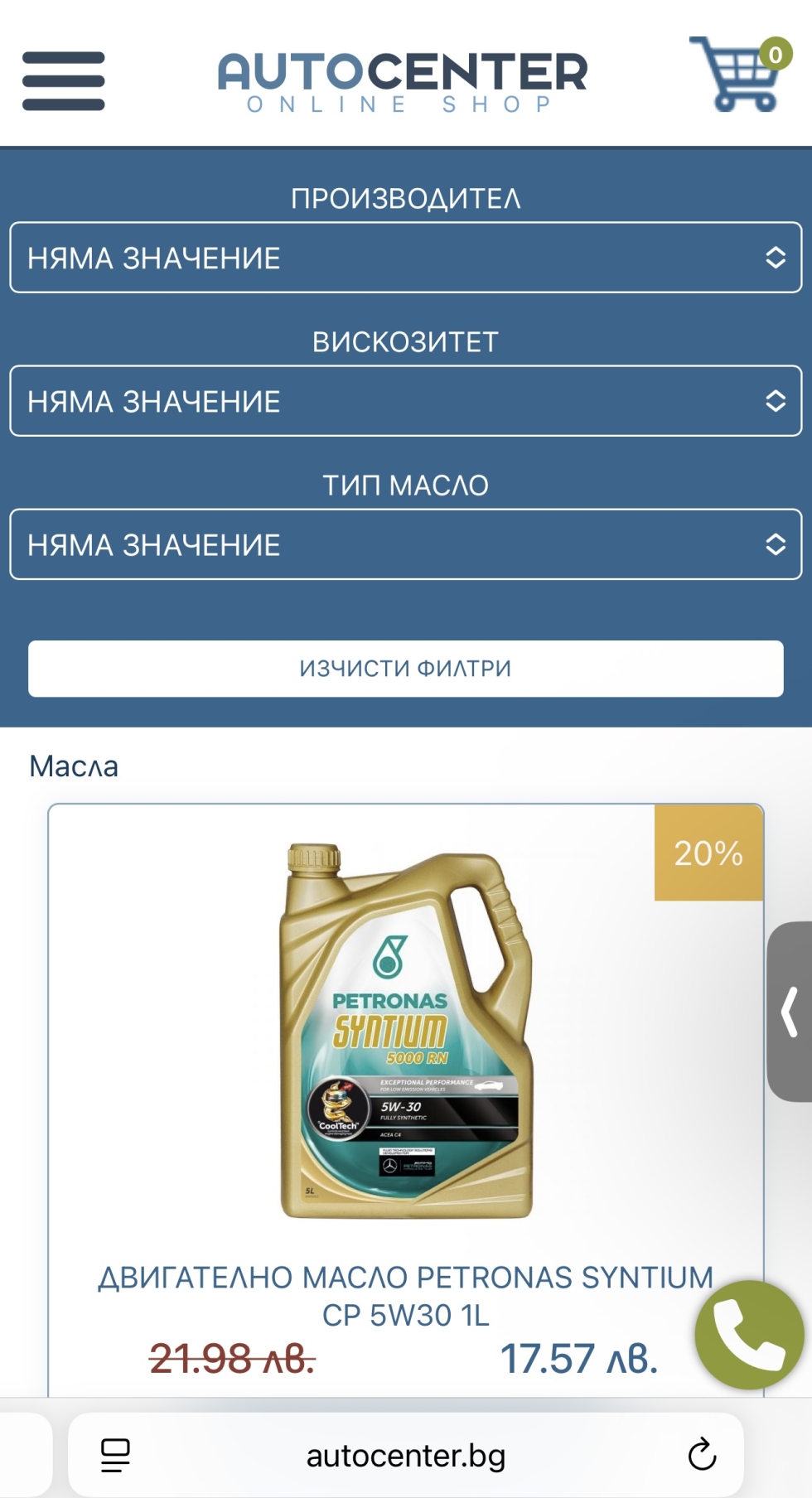Select an oil type in Тип масло

pyautogui.click(x=406, y=544)
